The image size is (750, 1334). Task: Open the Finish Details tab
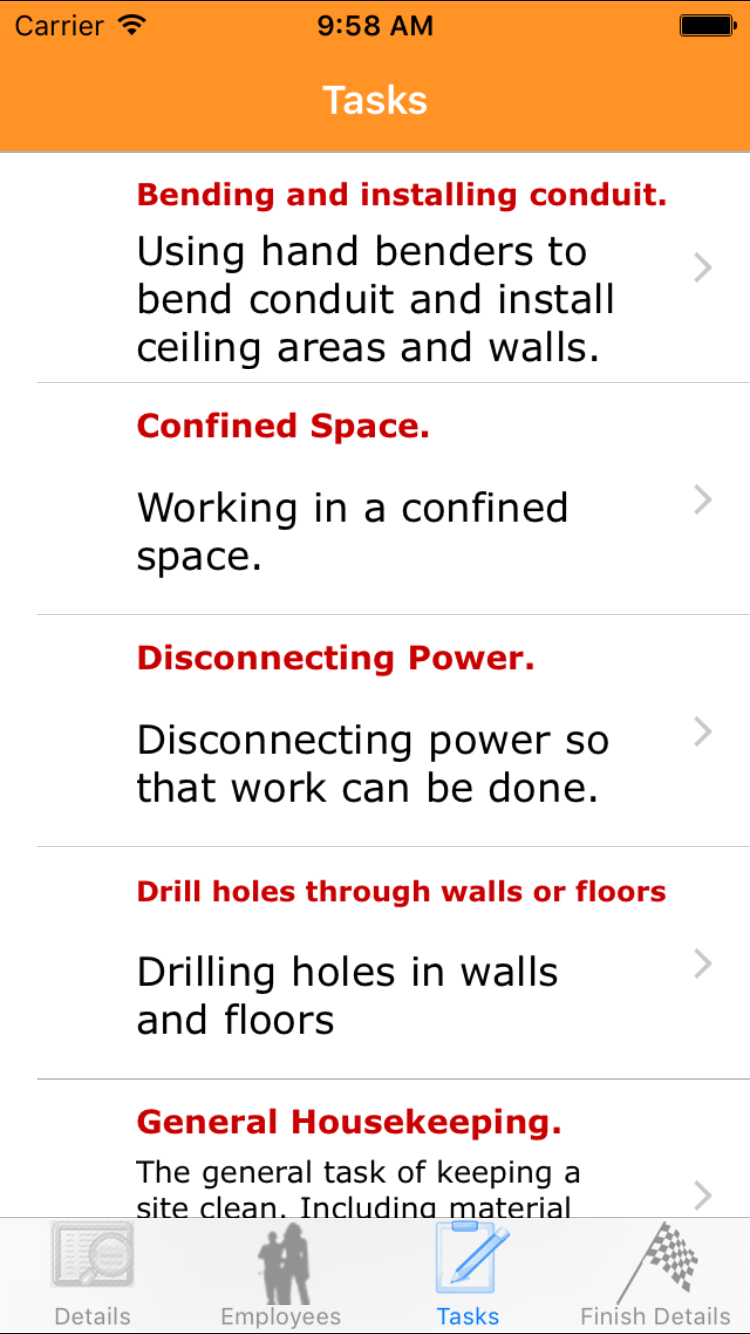pos(656,1277)
